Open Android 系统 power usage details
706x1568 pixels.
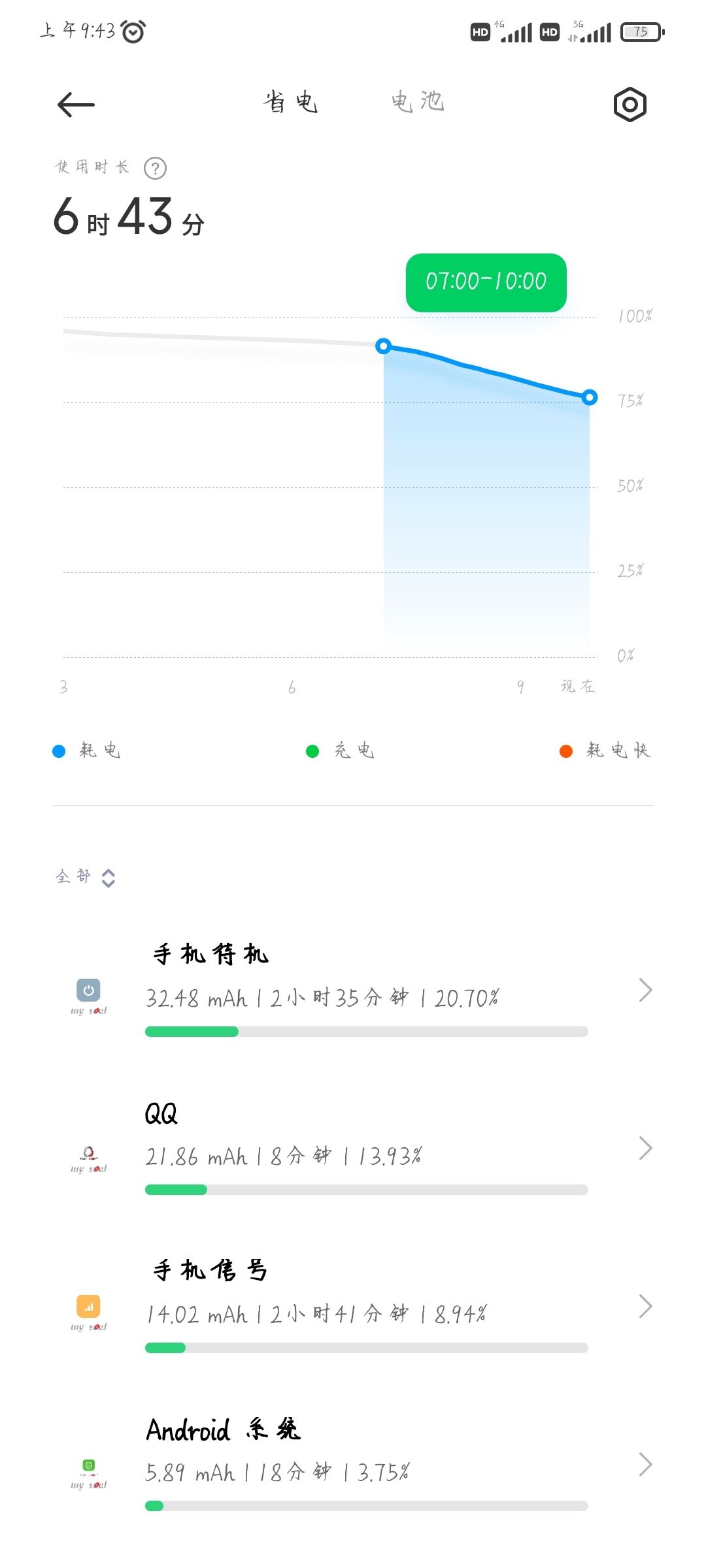tap(353, 1465)
